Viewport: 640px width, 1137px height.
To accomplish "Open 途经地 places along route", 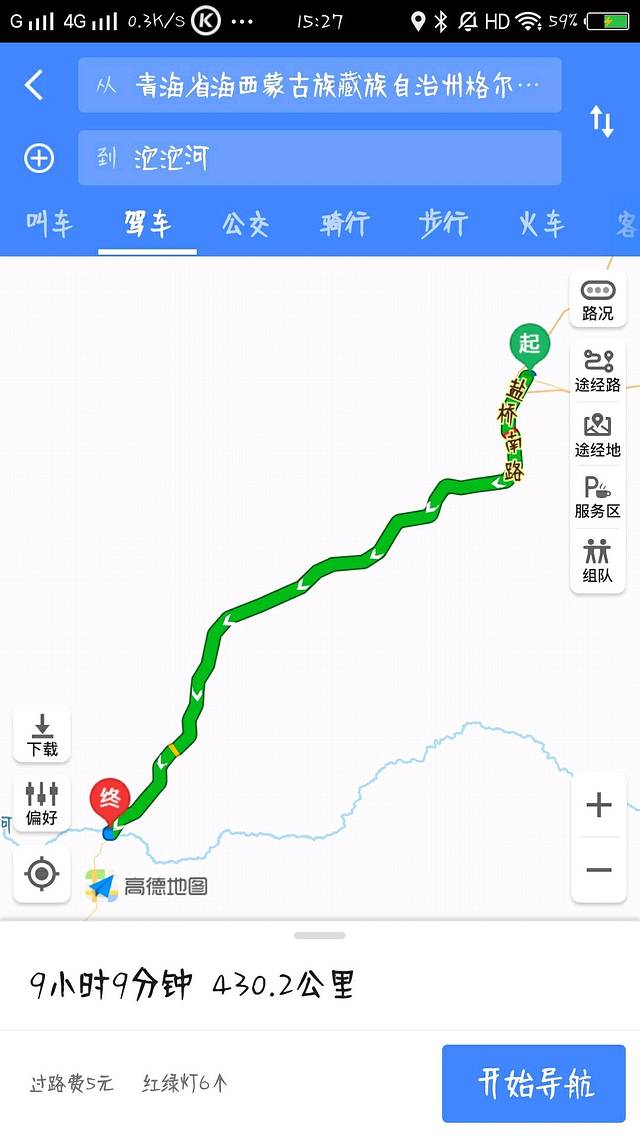I will 598,435.
